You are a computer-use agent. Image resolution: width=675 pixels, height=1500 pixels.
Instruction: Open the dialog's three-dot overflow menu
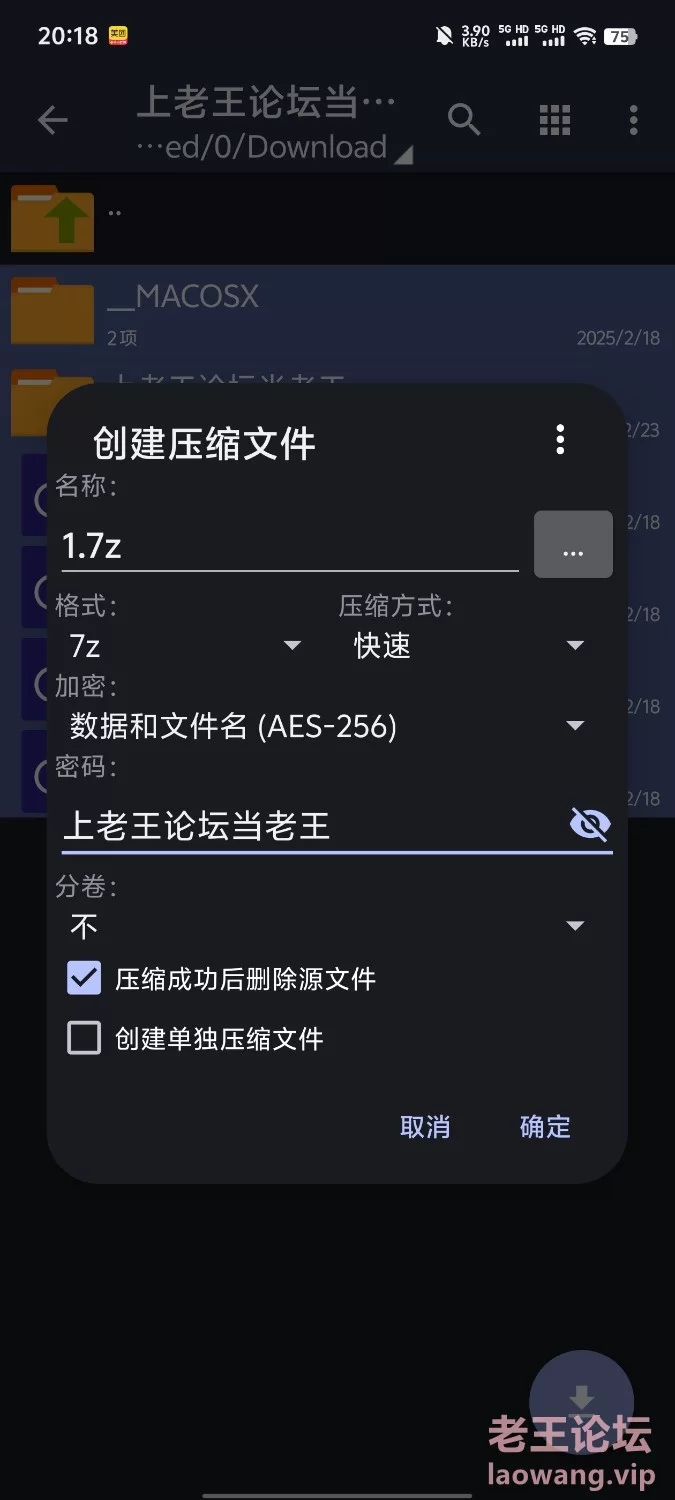560,439
